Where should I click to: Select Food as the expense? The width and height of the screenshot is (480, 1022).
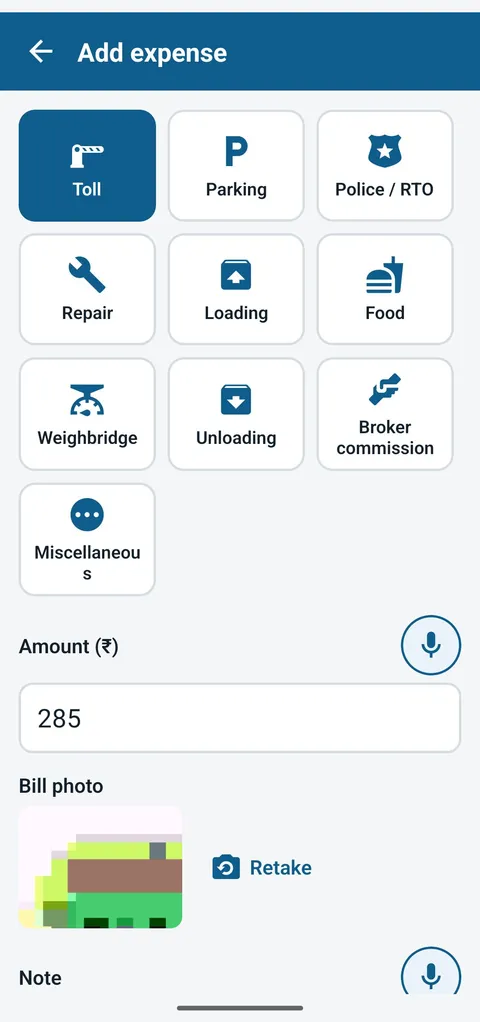385,289
